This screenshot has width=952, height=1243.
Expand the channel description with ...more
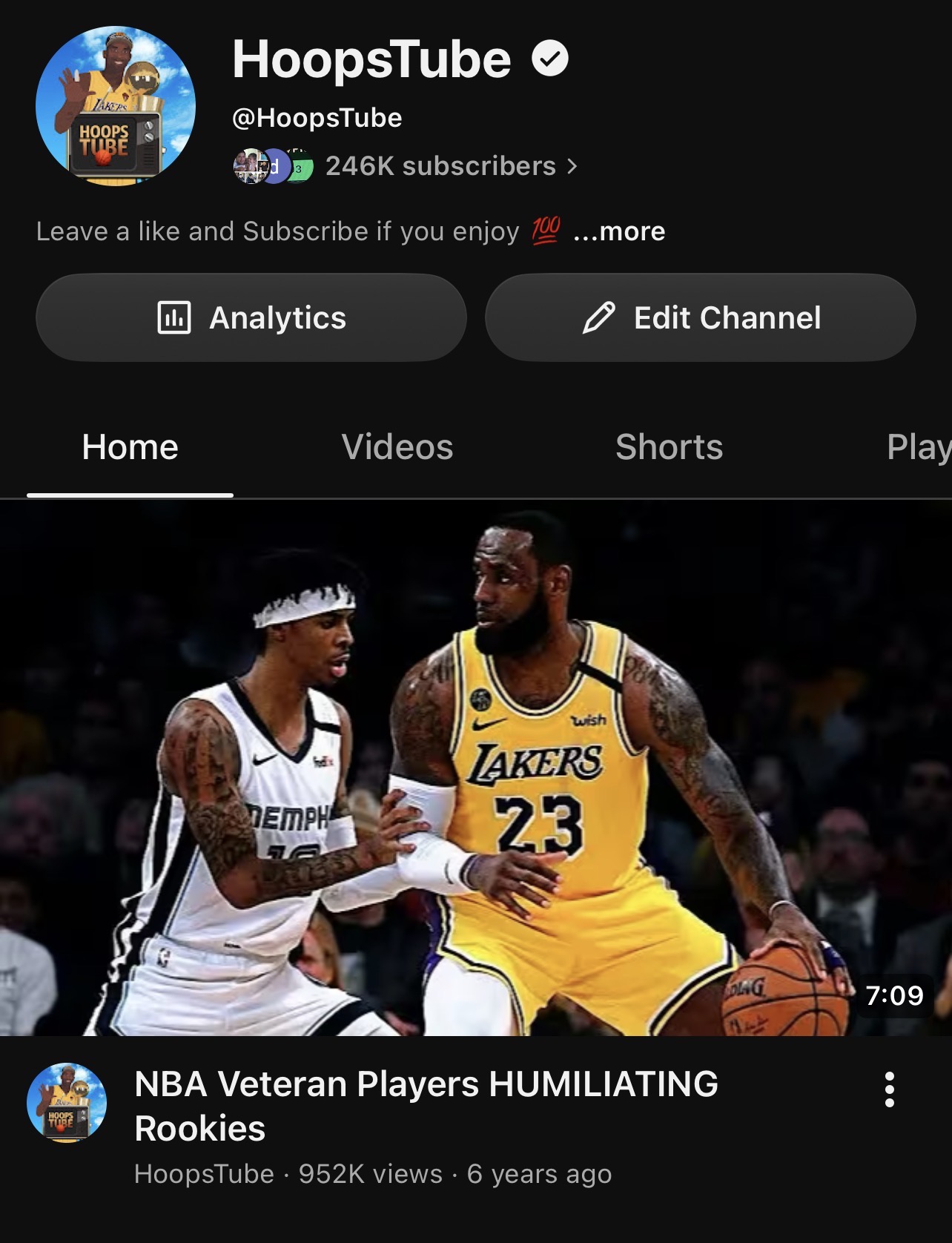coord(619,231)
